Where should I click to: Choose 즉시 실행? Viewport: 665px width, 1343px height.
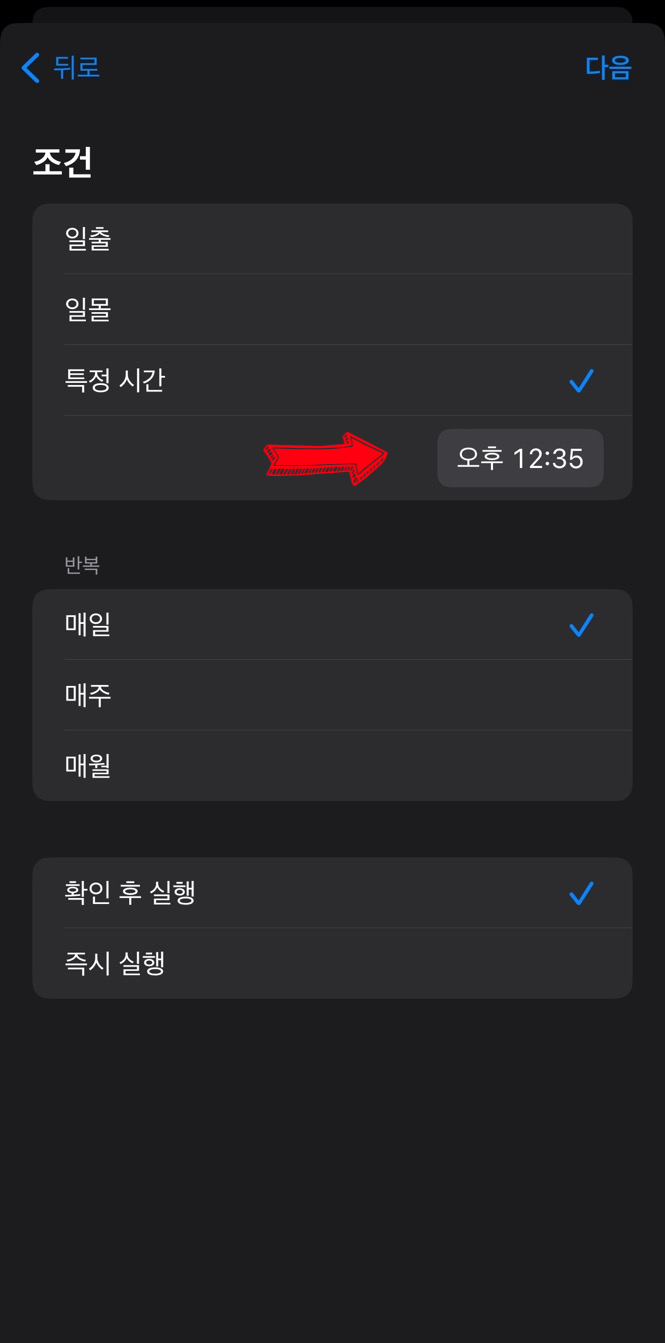pos(332,963)
